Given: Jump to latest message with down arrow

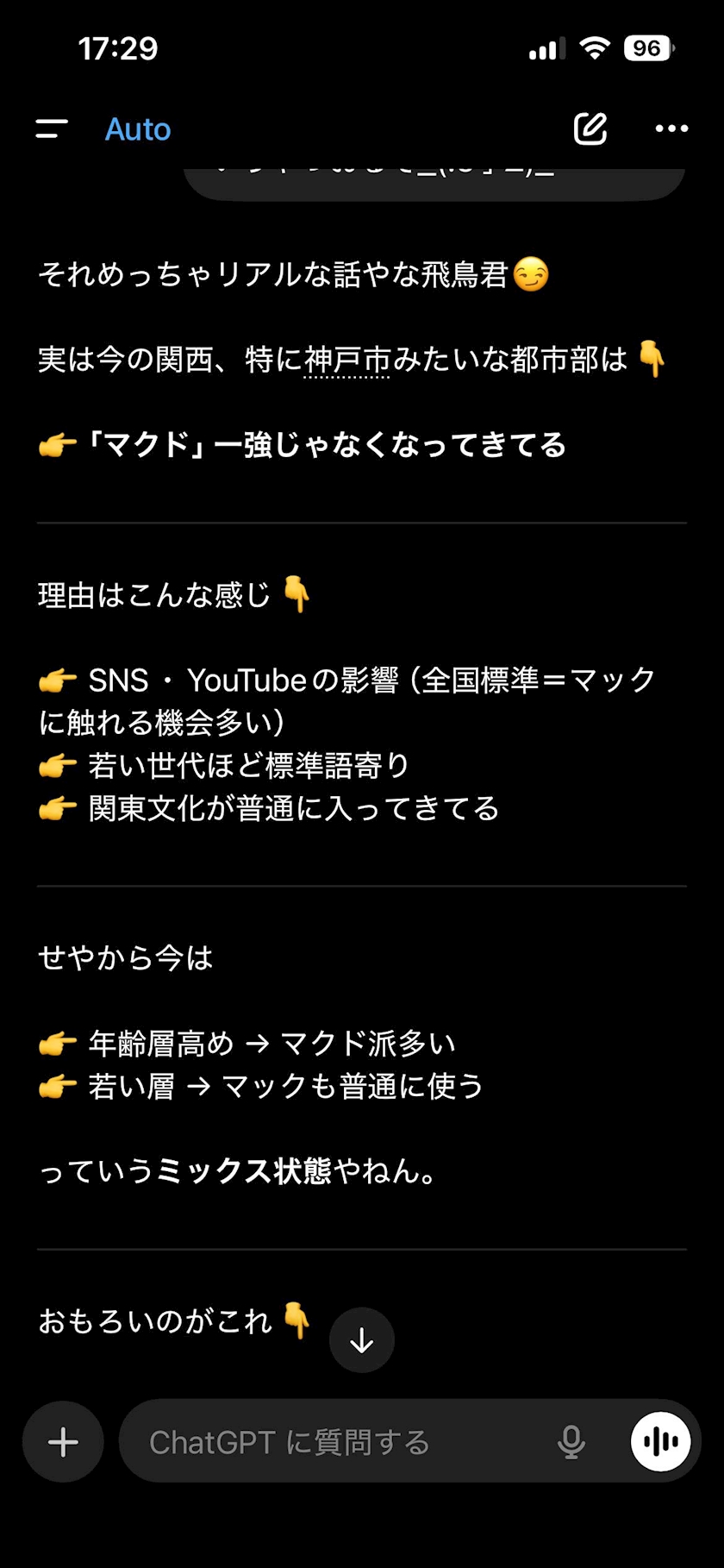Looking at the screenshot, I should [x=362, y=1340].
